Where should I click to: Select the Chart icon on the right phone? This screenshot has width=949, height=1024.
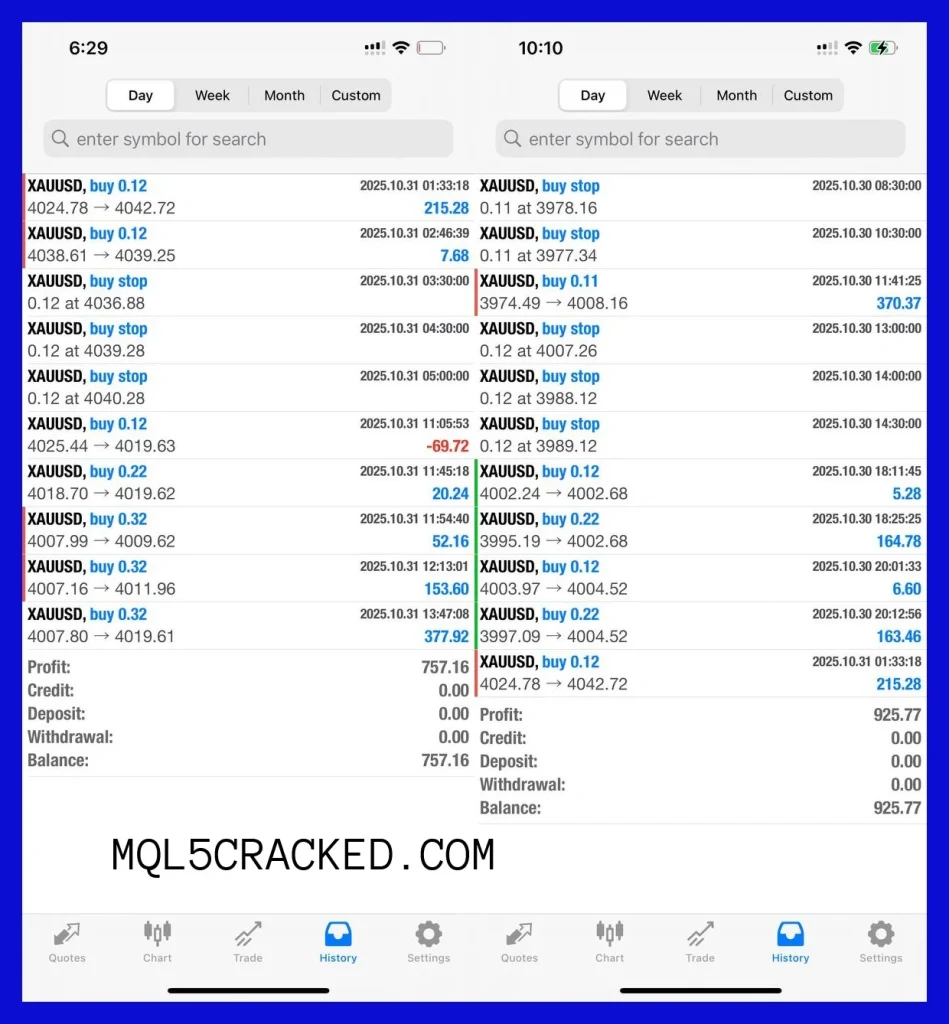tap(609, 943)
